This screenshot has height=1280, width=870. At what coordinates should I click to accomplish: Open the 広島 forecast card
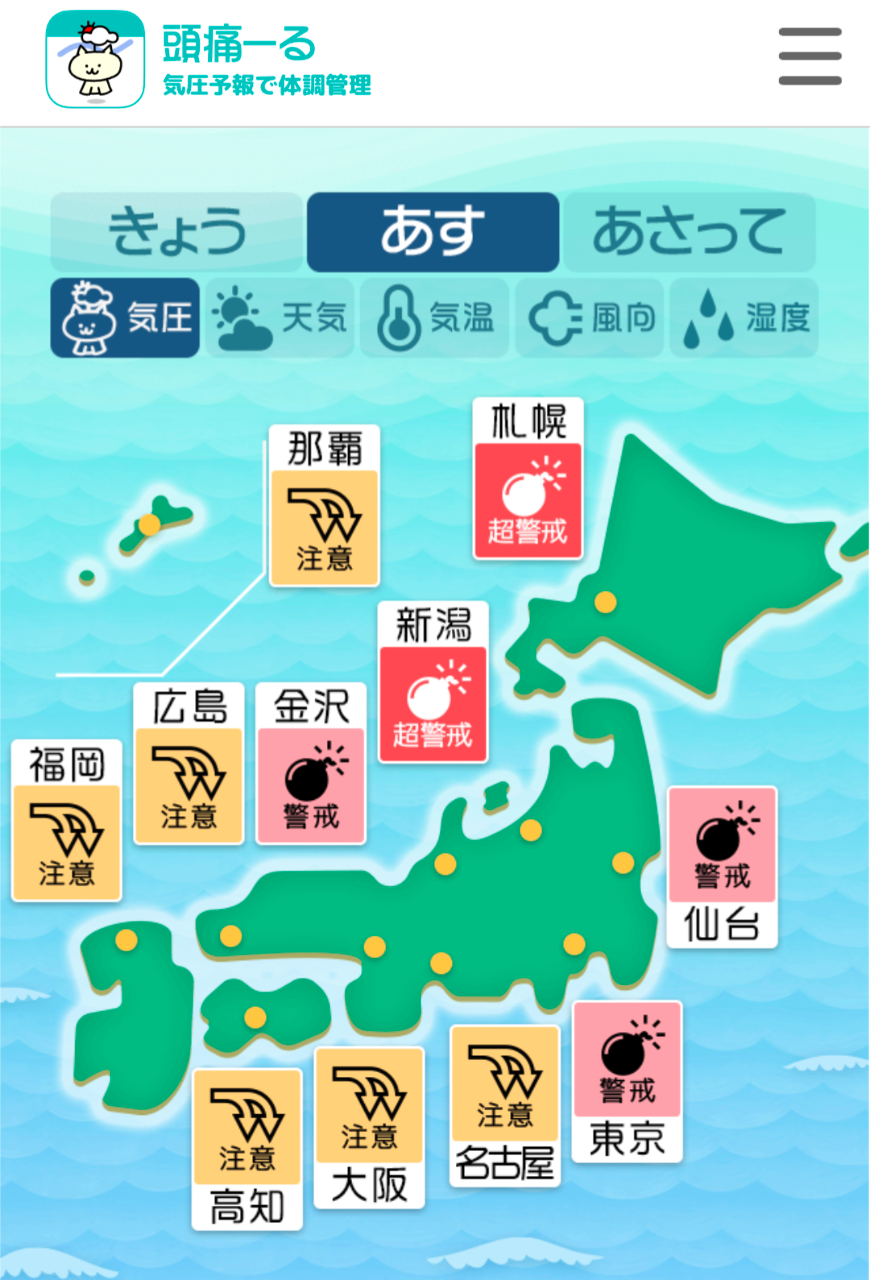(189, 765)
